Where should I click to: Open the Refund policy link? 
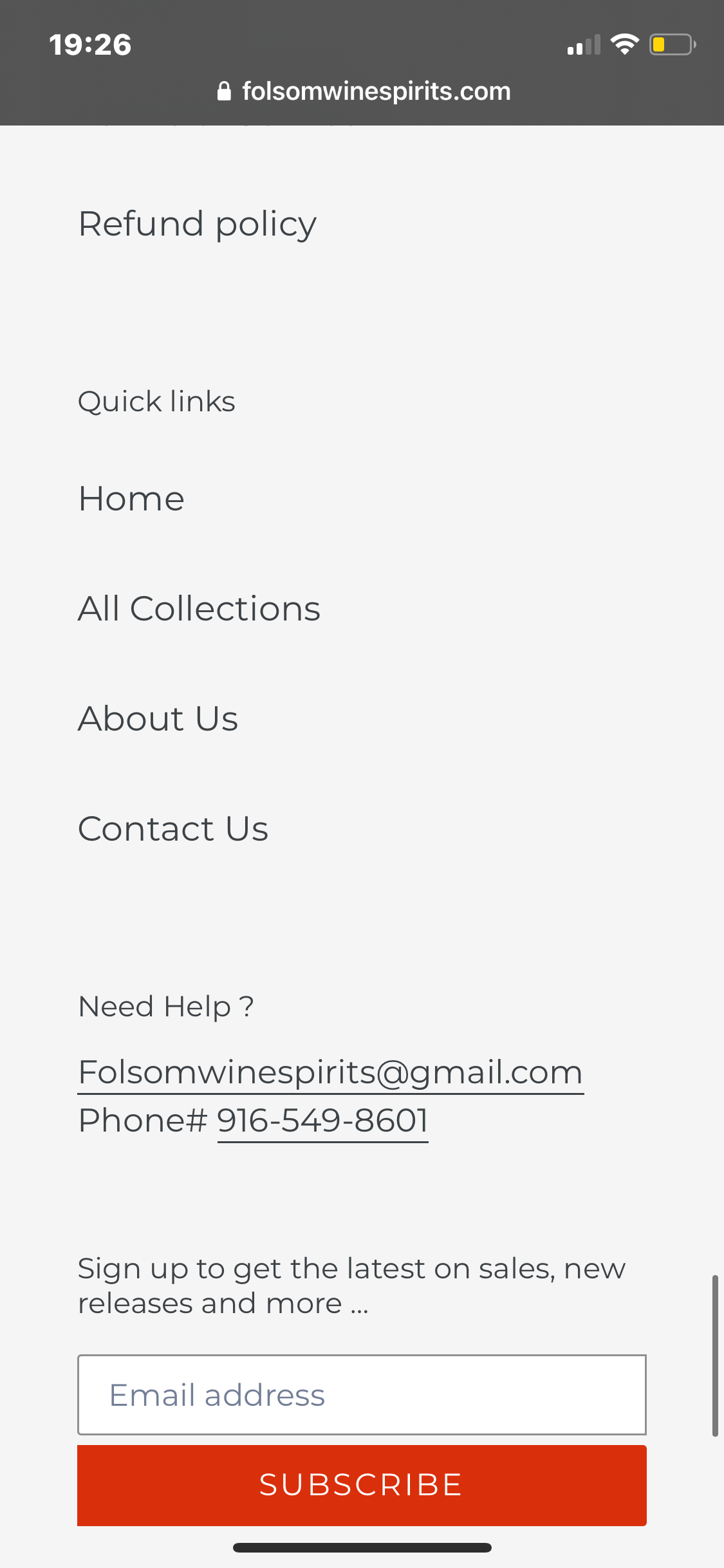click(197, 224)
